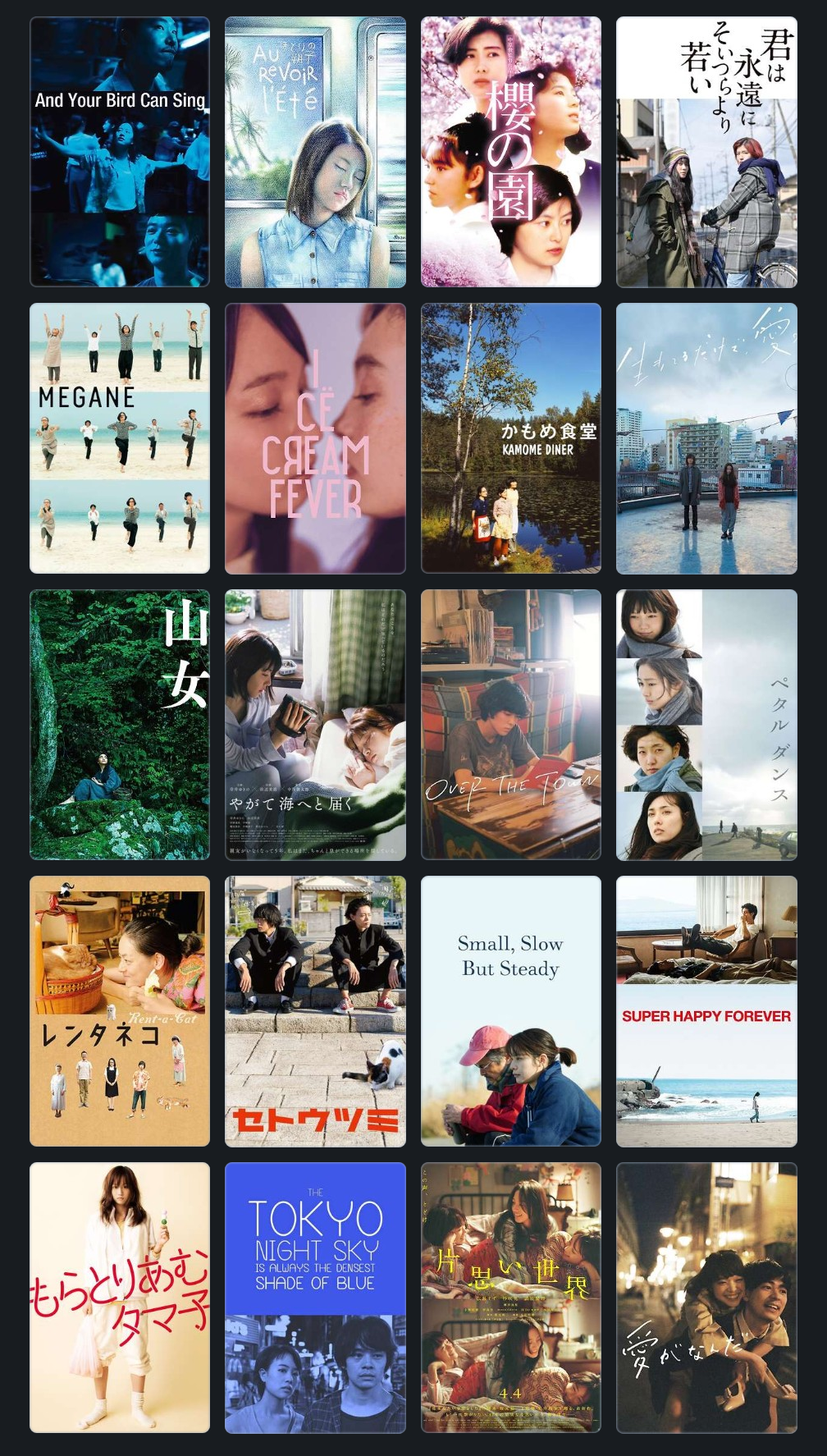827x1456 pixels.
Task: Open the 山女 forest poster
Action: click(x=120, y=725)
